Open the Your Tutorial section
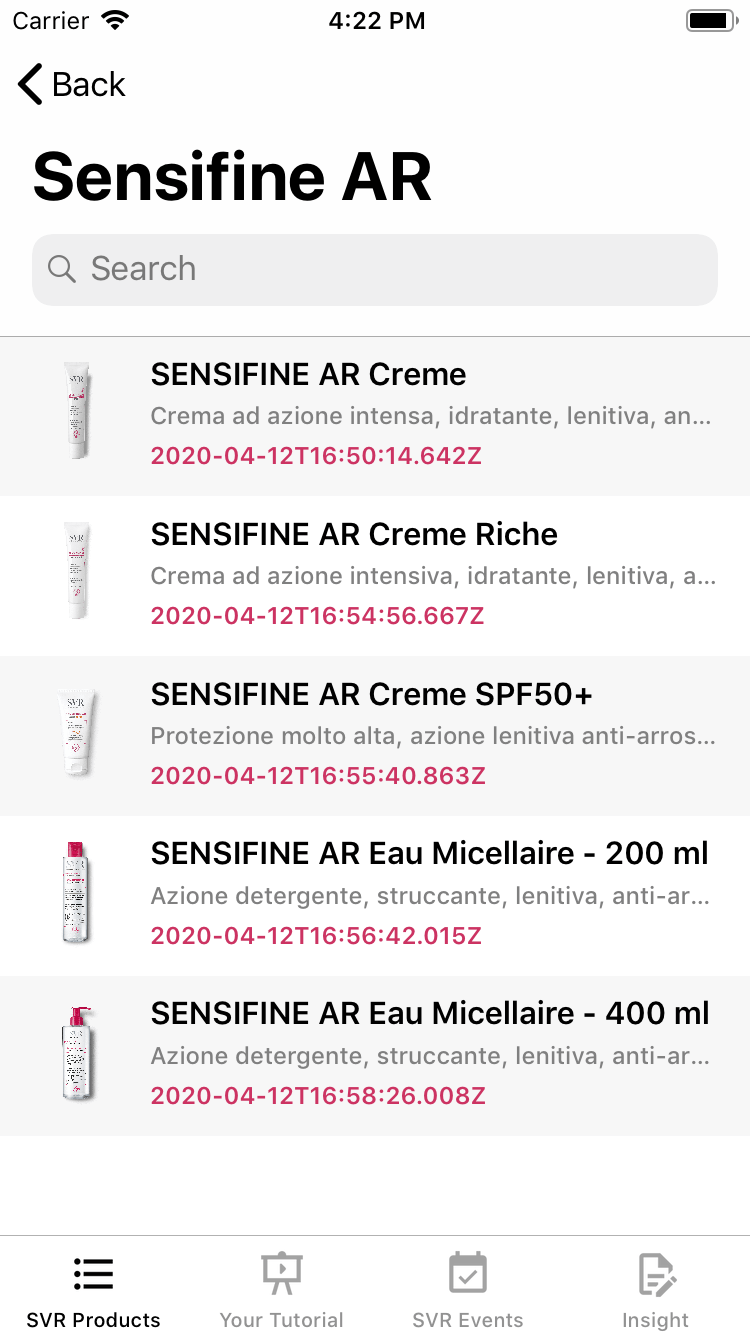The height and width of the screenshot is (1334, 750). click(x=281, y=1288)
